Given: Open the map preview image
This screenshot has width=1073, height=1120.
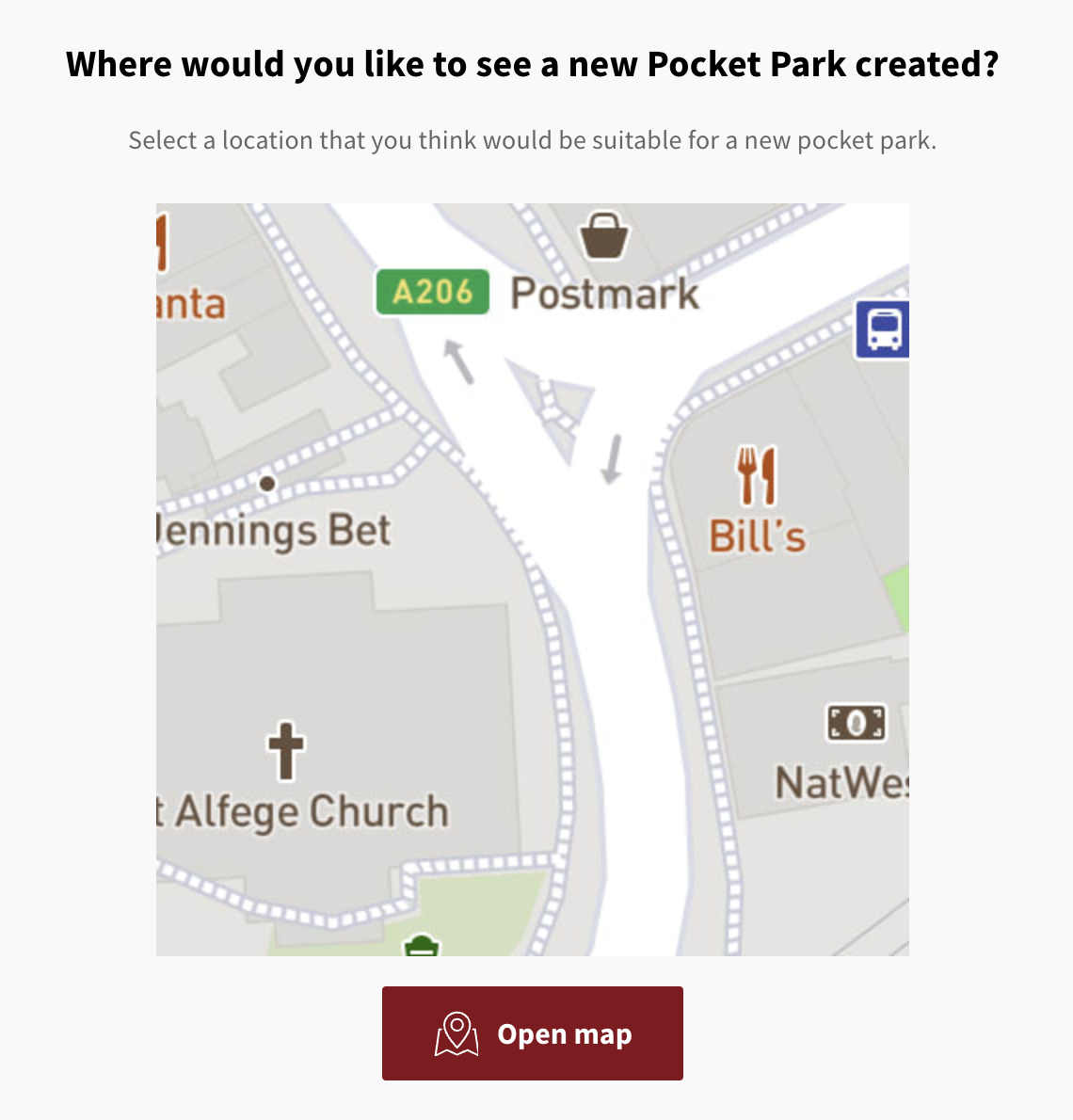Looking at the screenshot, I should [x=532, y=579].
